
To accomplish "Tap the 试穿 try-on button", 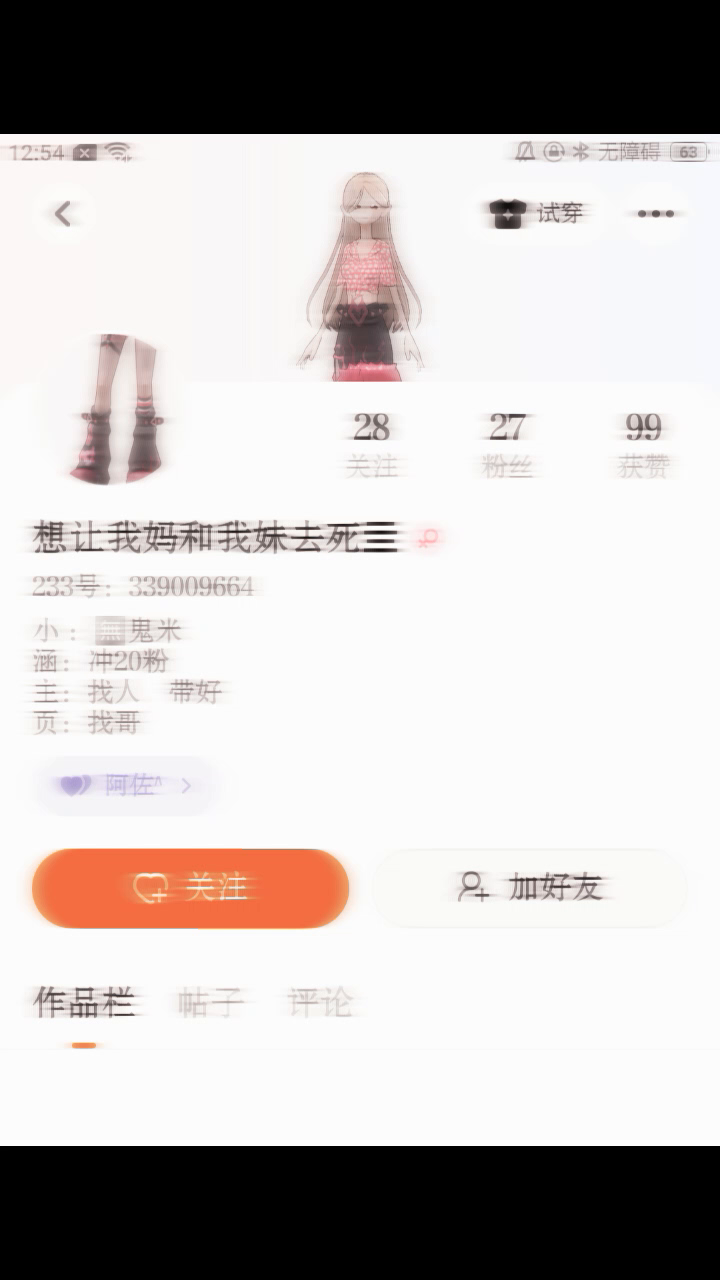I will [x=536, y=213].
